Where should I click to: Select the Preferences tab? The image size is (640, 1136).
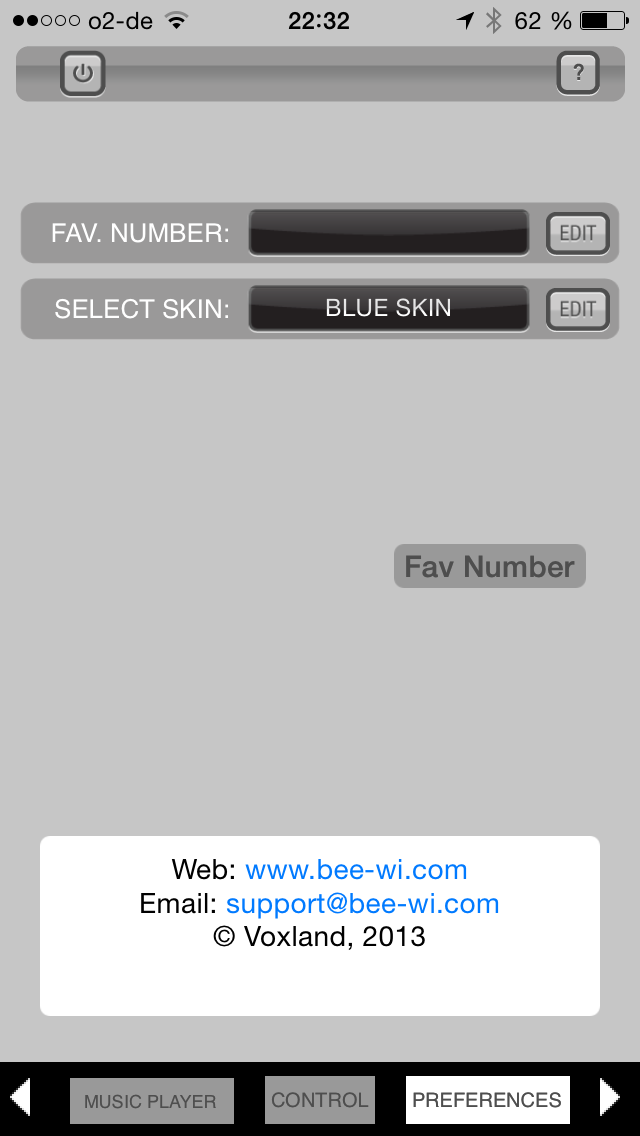tap(487, 1100)
